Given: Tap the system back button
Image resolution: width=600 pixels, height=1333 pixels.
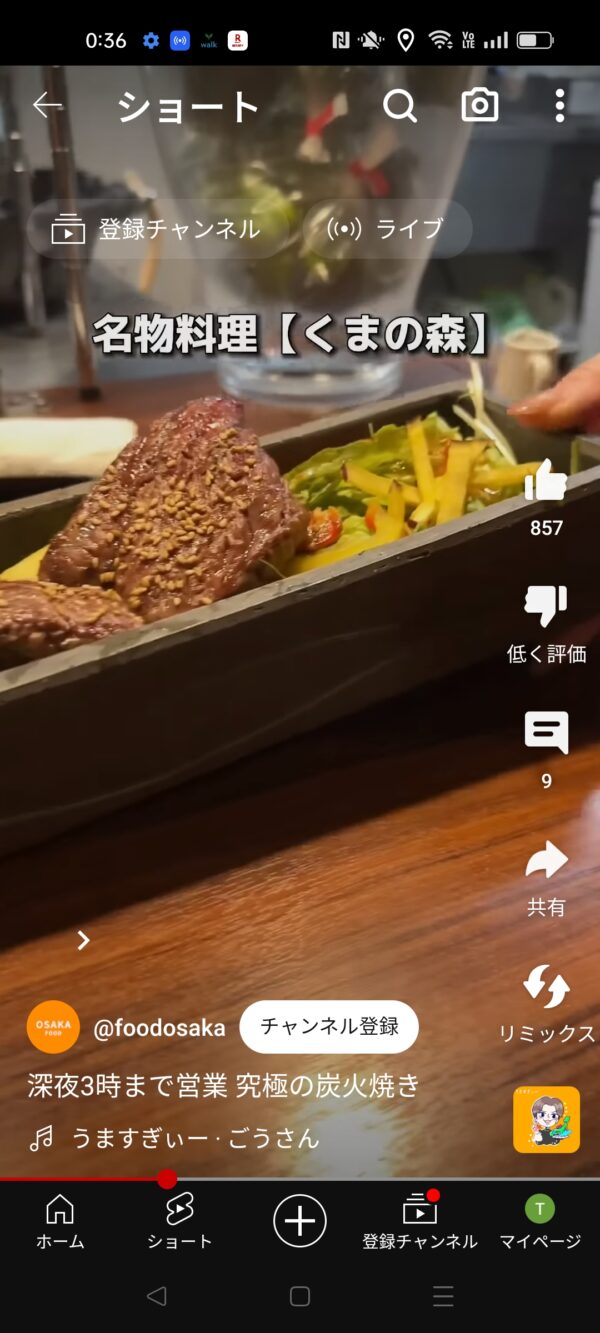Looking at the screenshot, I should pyautogui.click(x=156, y=1297).
